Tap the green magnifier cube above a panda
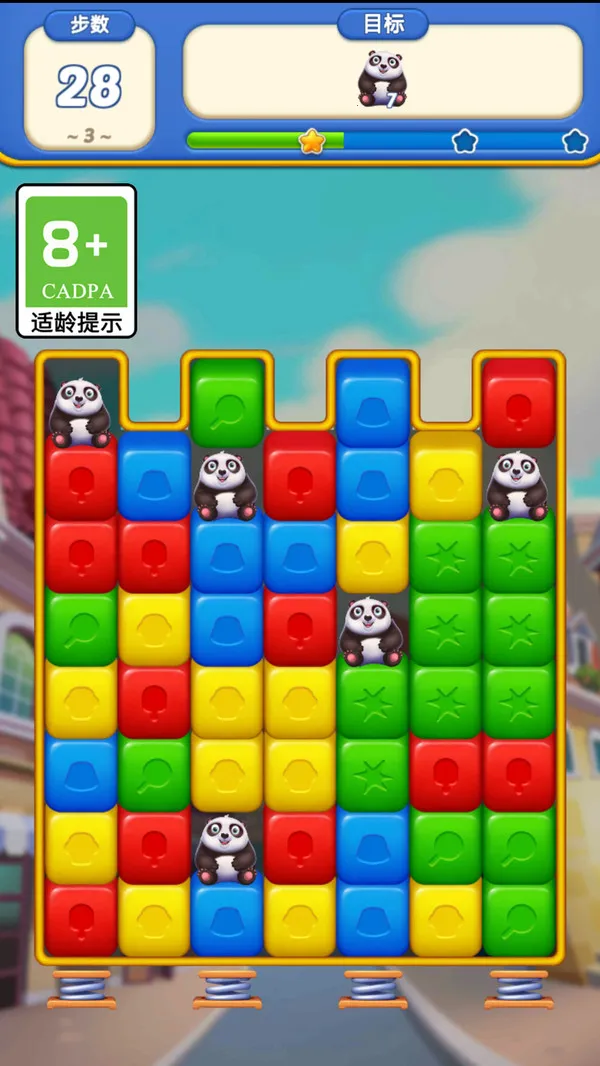This screenshot has height=1066, width=600. (x=227, y=402)
